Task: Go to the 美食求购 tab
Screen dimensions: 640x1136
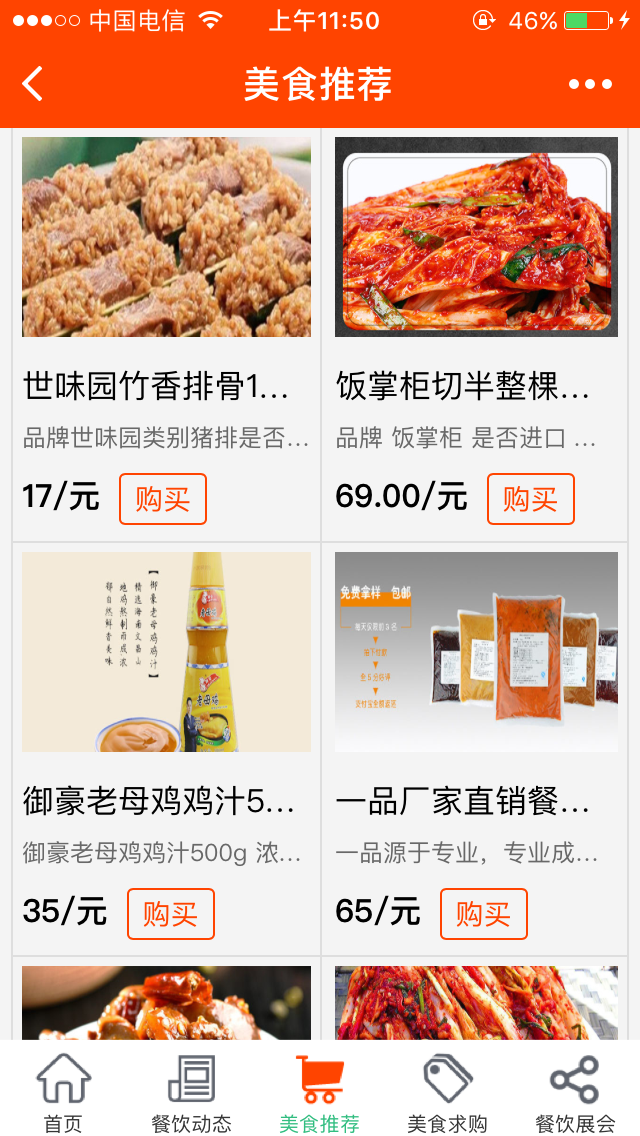Action: coord(447,1092)
